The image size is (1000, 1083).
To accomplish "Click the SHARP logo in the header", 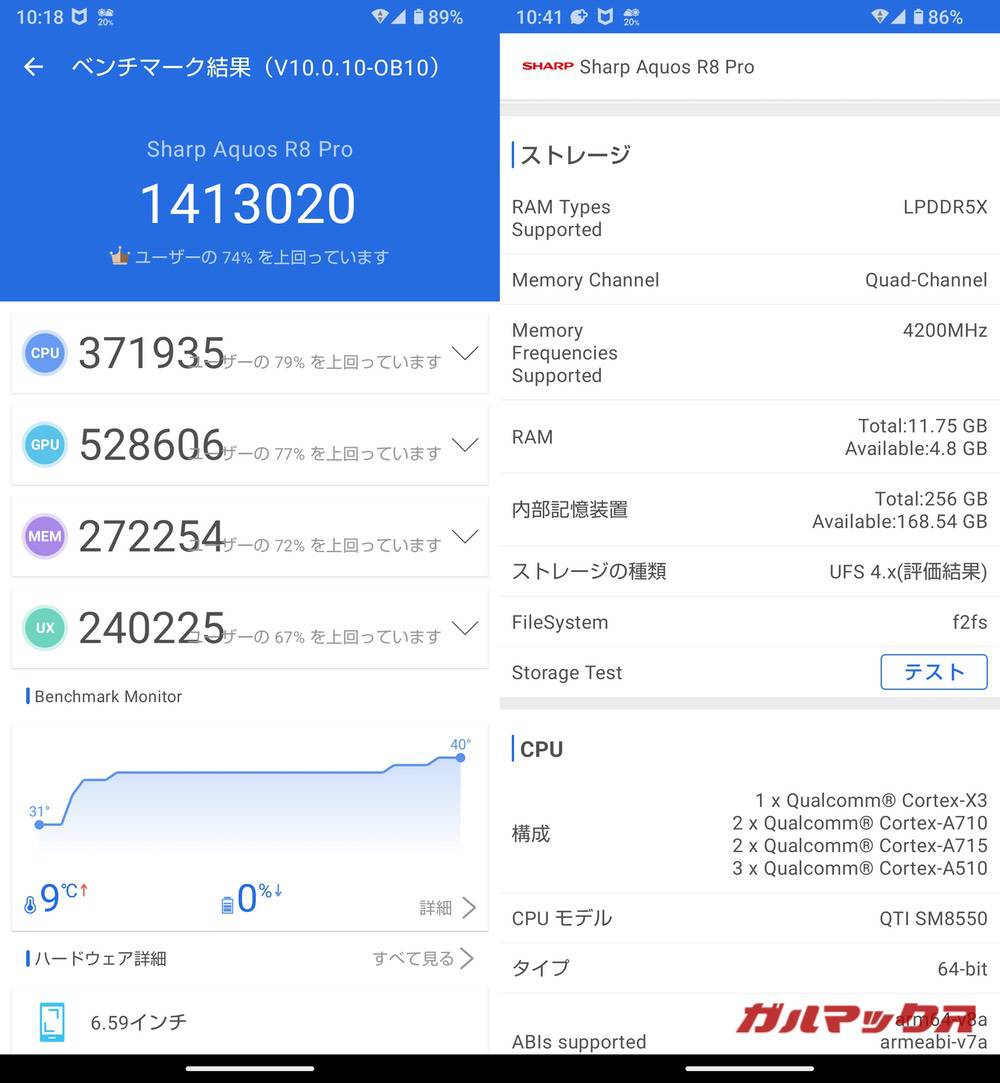I will 547,66.
